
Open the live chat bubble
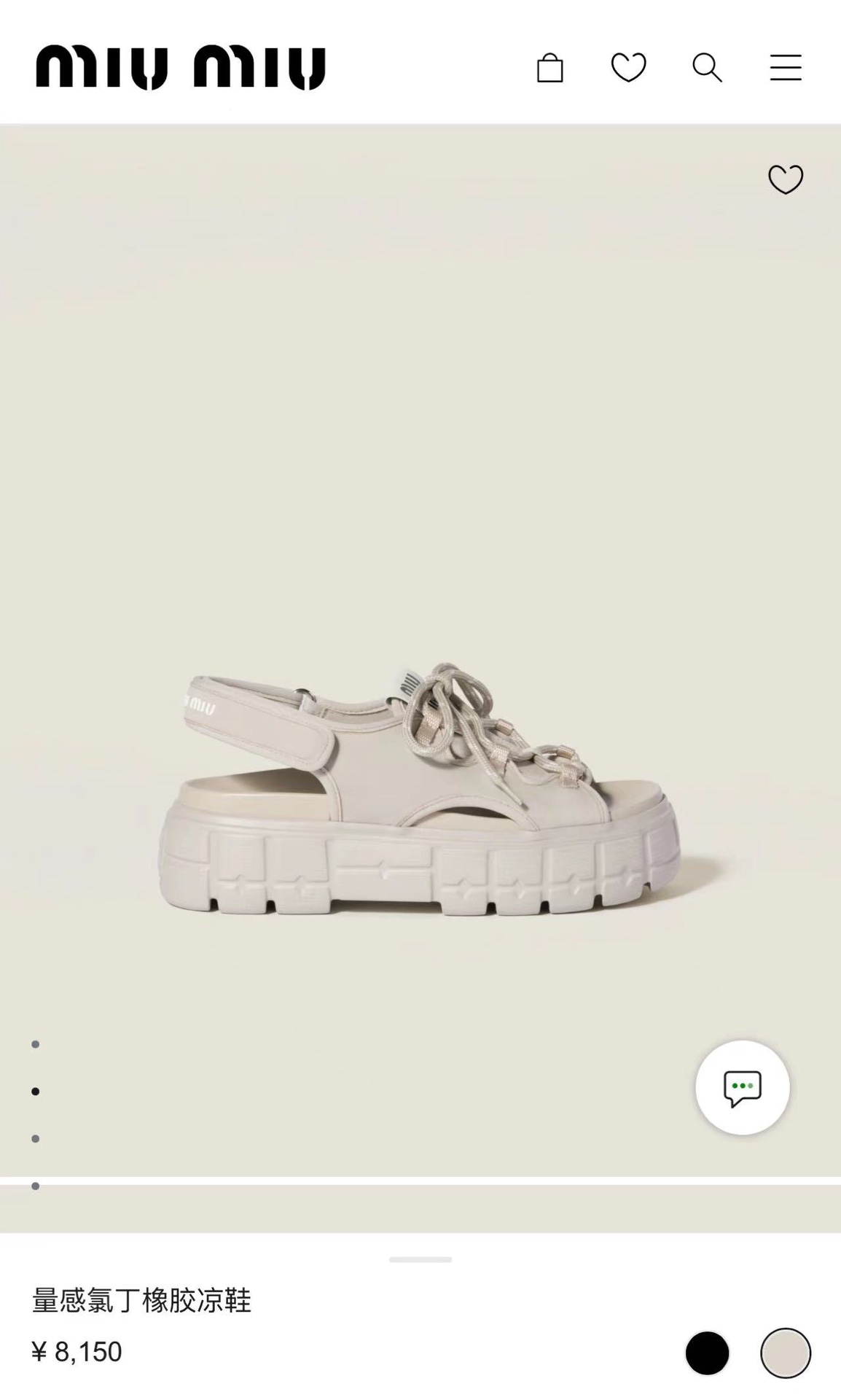[742, 1087]
